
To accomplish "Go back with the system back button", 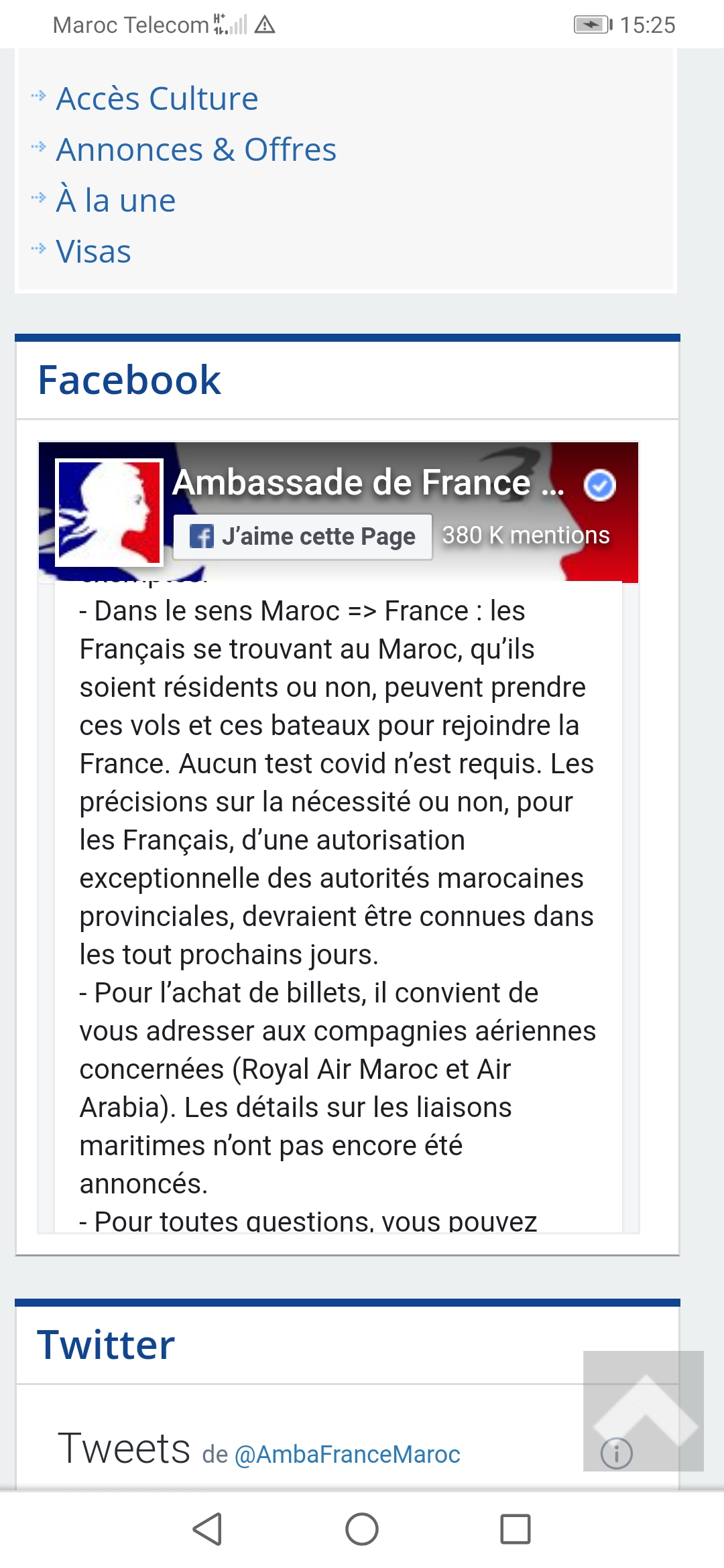I will coord(207,1529).
